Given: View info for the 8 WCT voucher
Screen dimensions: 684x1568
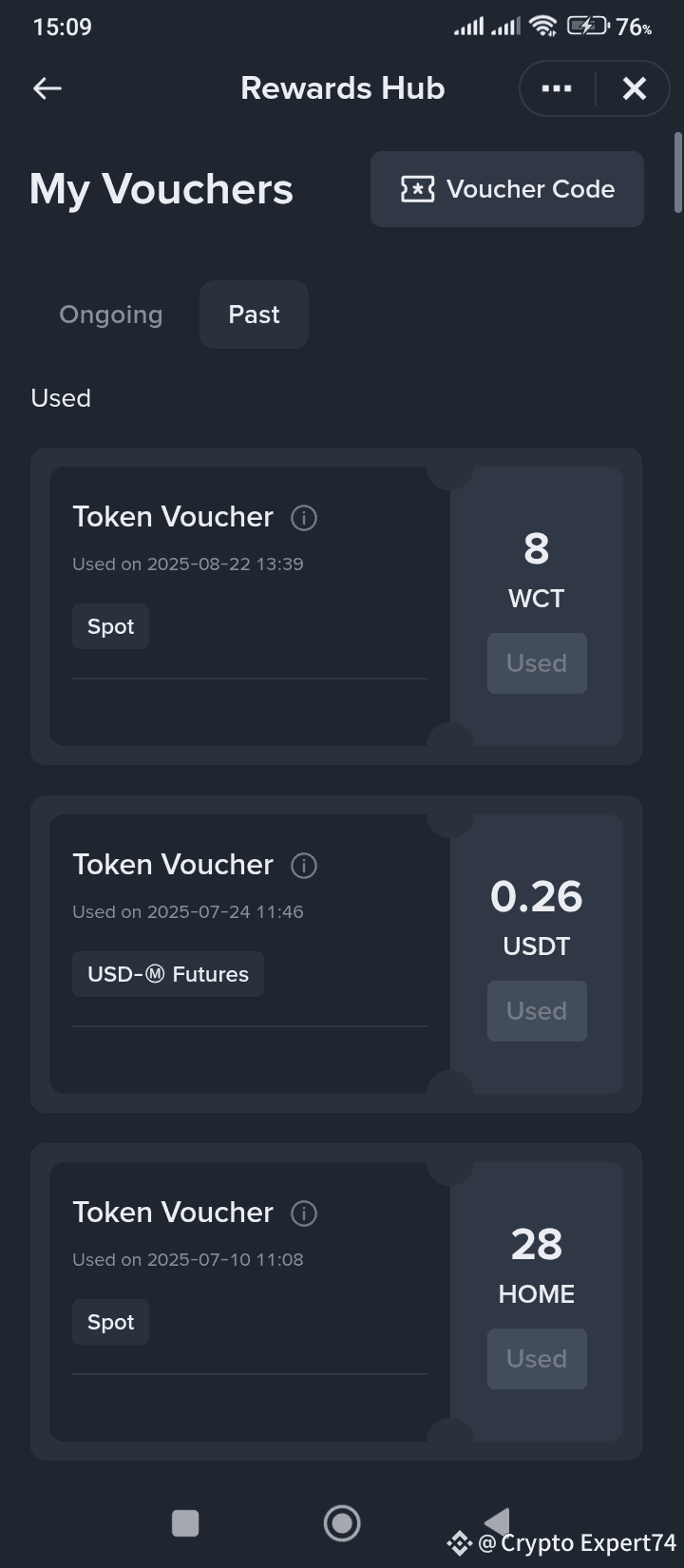Looking at the screenshot, I should click(x=304, y=518).
